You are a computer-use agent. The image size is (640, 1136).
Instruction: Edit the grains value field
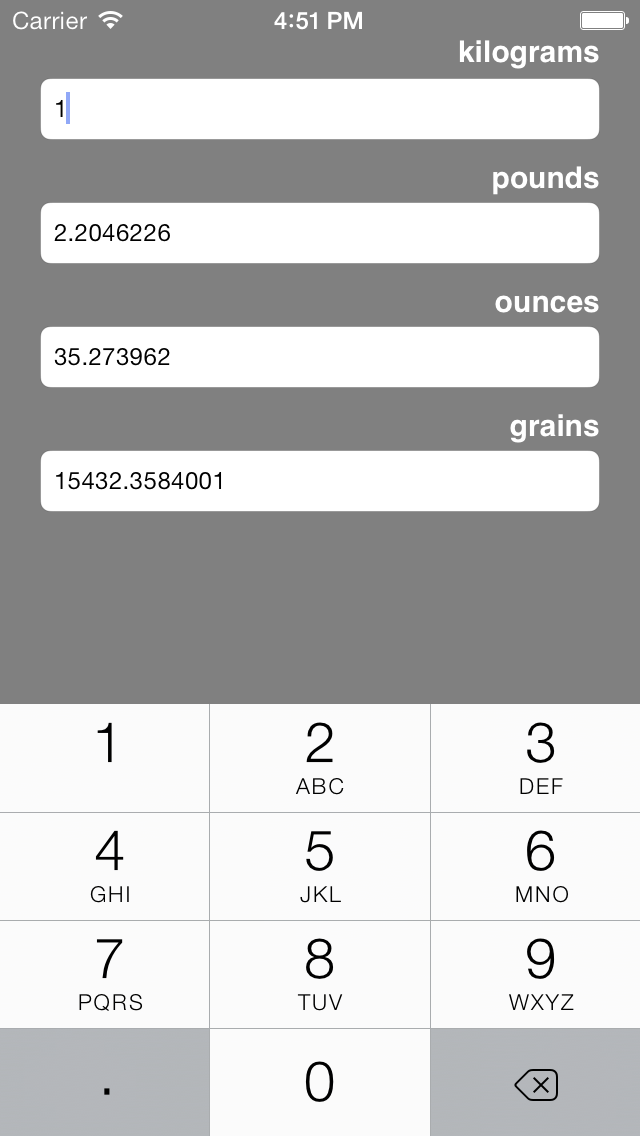click(x=320, y=480)
